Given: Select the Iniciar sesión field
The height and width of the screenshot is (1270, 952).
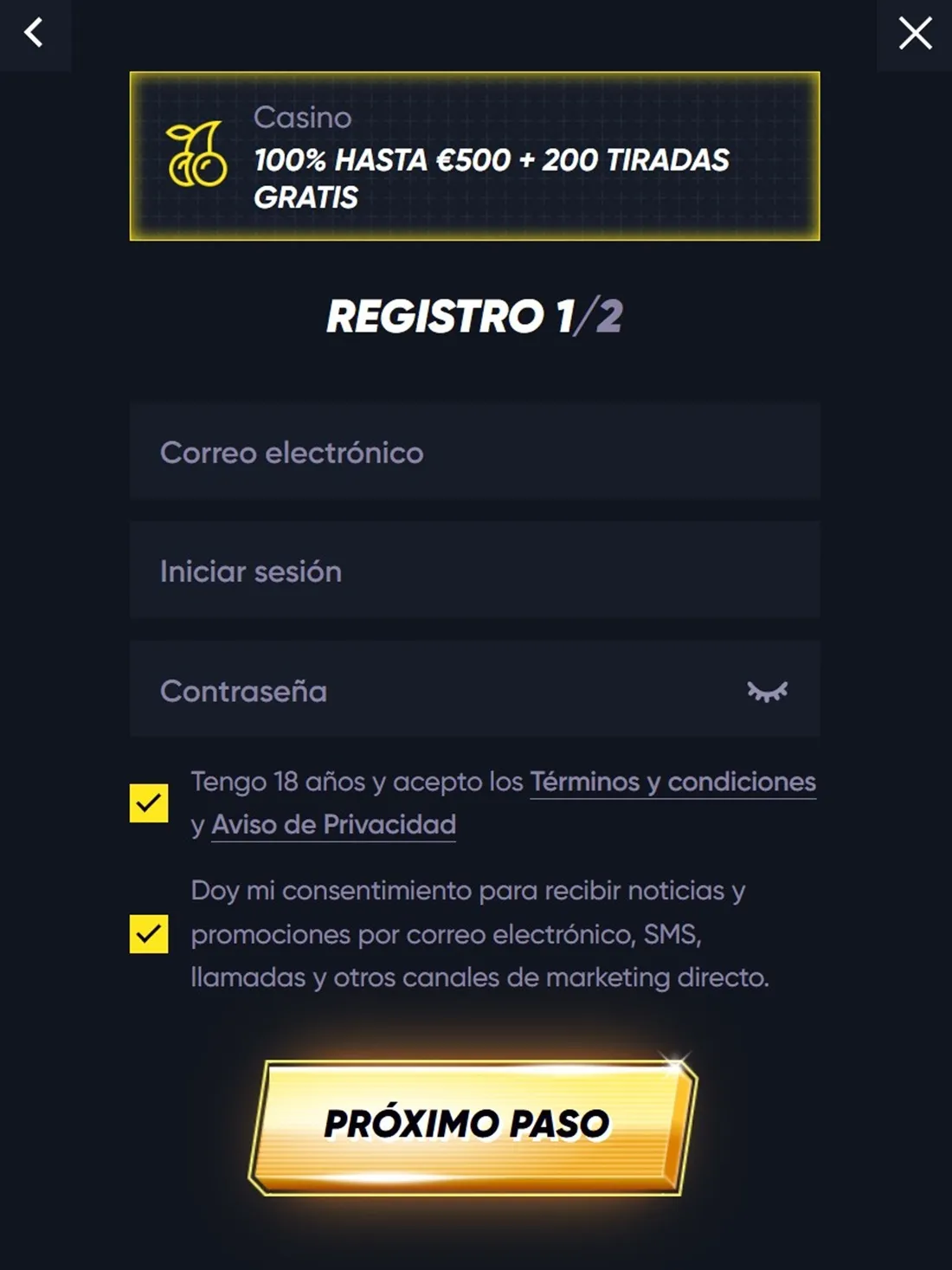Looking at the screenshot, I should [x=474, y=571].
